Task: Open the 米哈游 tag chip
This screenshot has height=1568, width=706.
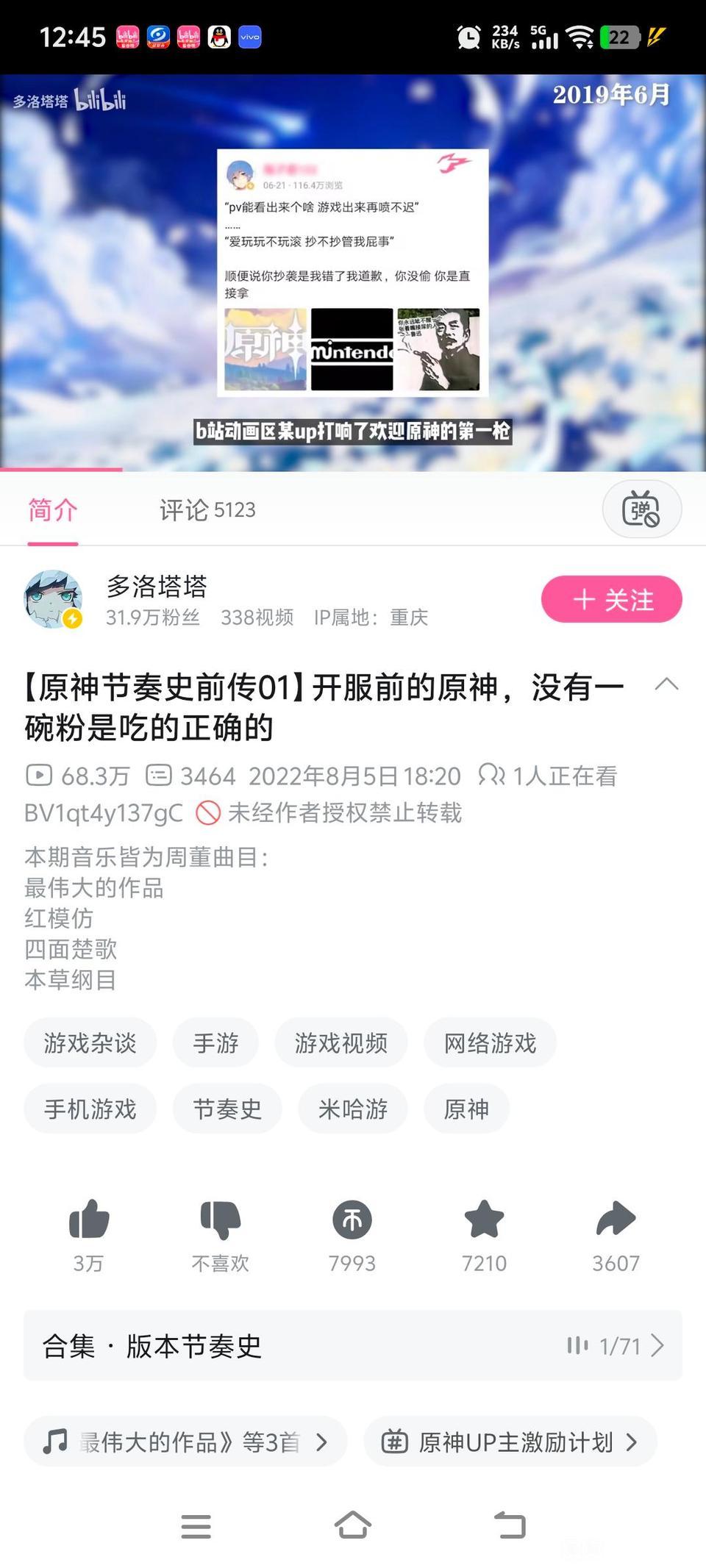Action: pos(352,1109)
